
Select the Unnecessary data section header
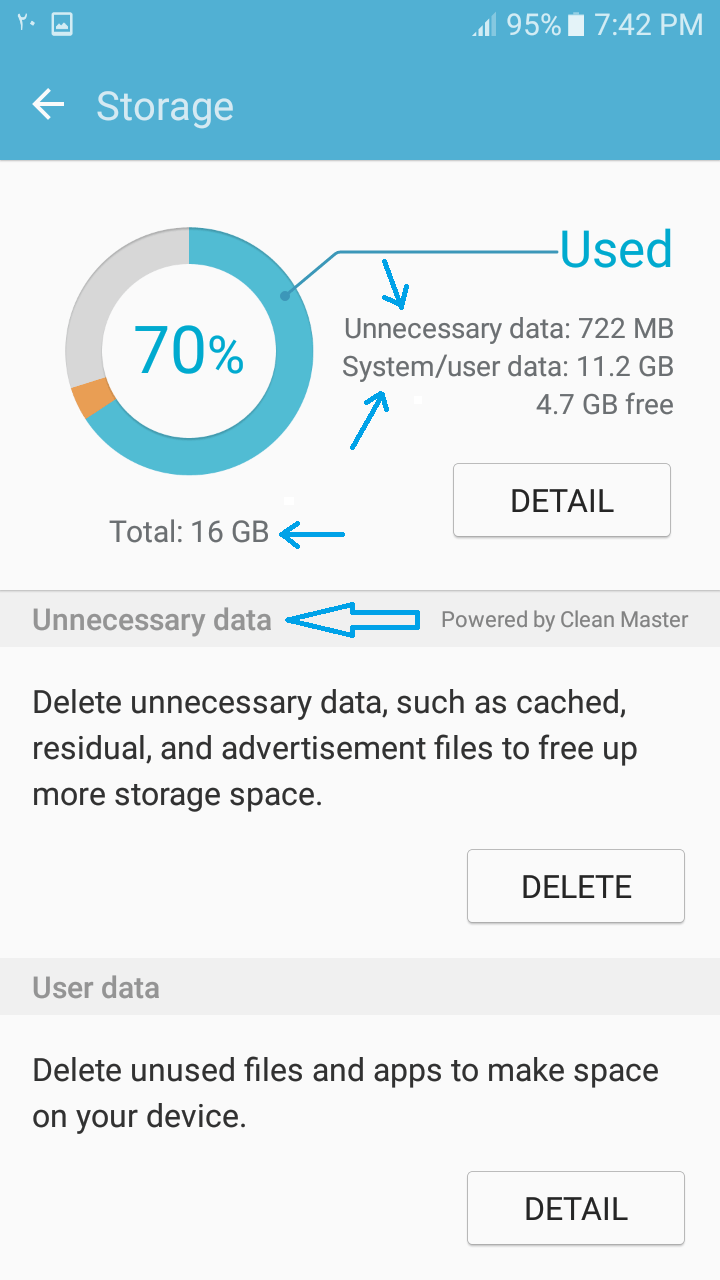click(151, 619)
